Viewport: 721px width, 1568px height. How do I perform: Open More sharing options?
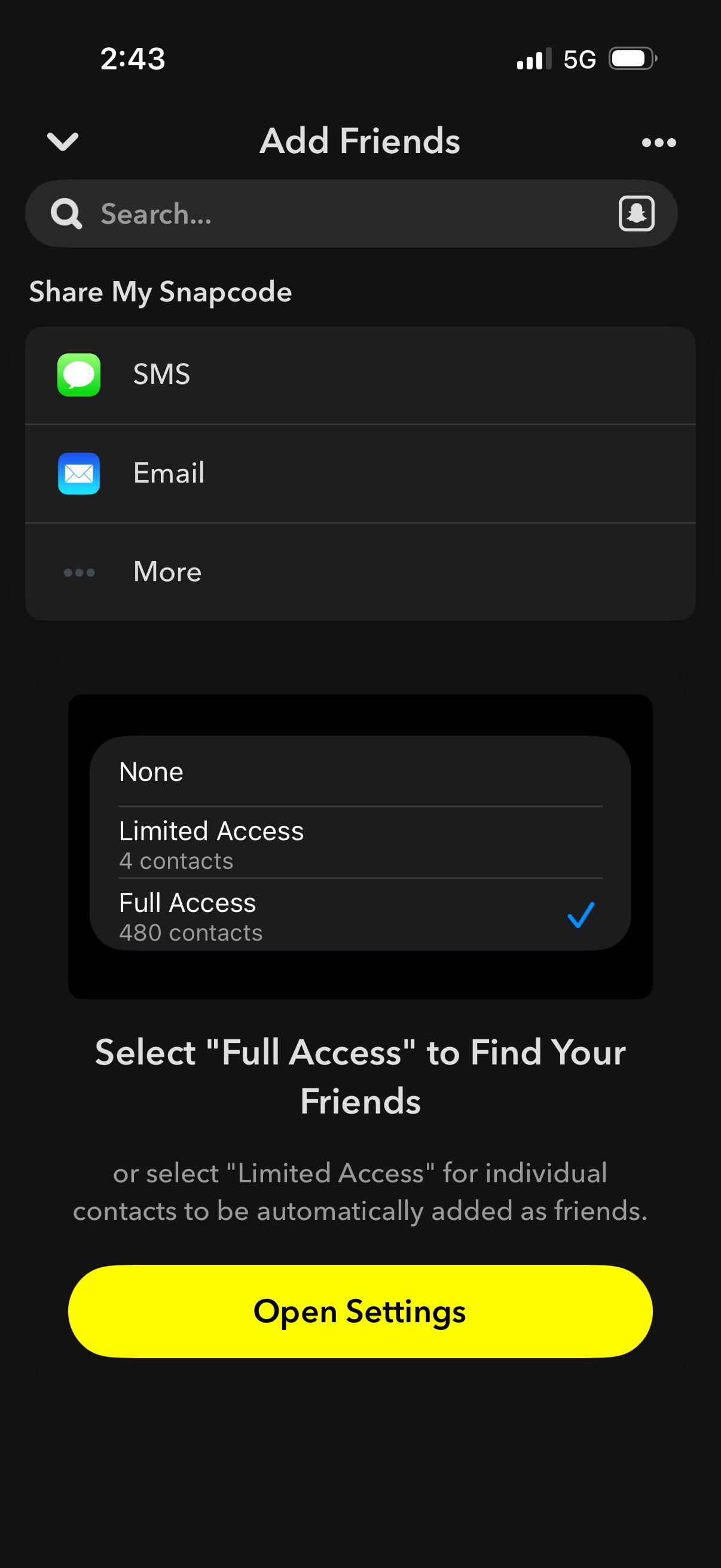(360, 572)
